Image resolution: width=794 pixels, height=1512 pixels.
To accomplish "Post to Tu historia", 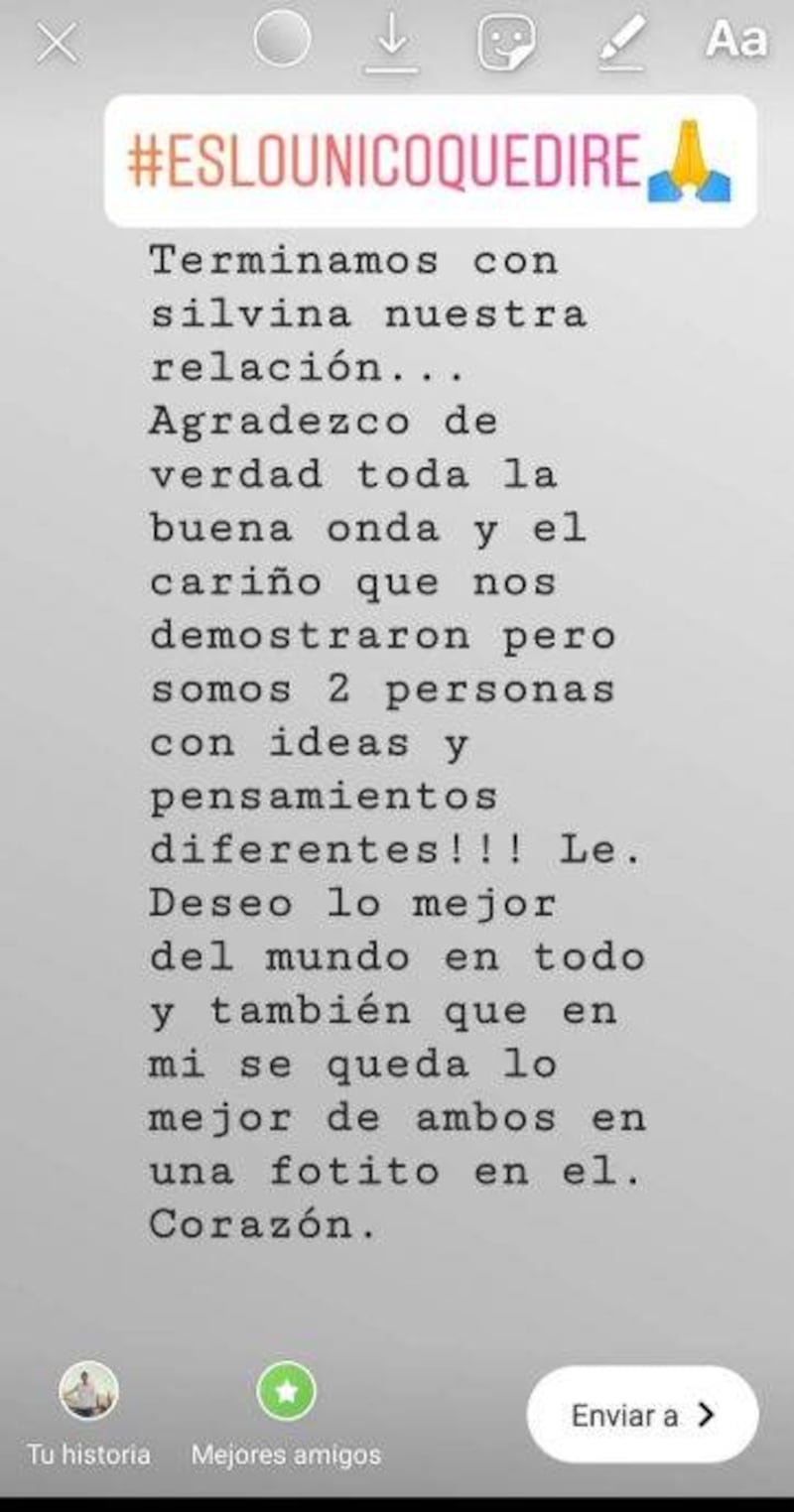I will (89, 1392).
